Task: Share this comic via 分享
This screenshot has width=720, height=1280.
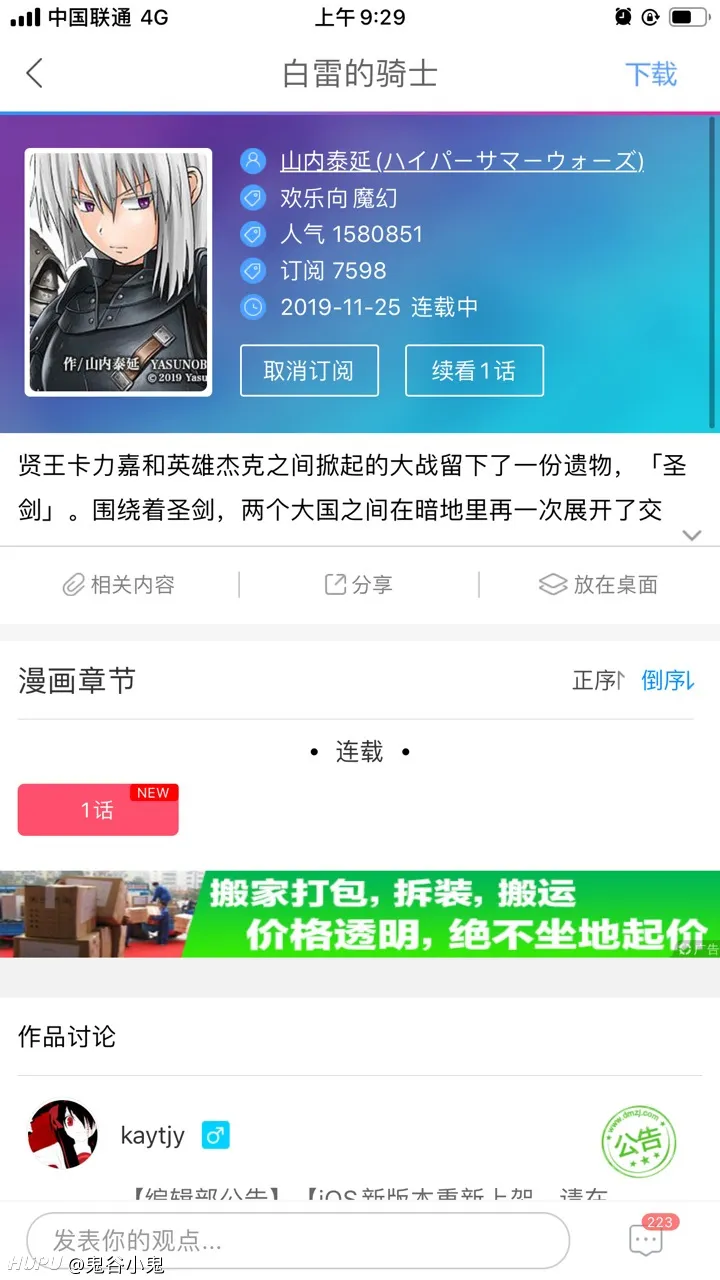Action: pos(359,585)
